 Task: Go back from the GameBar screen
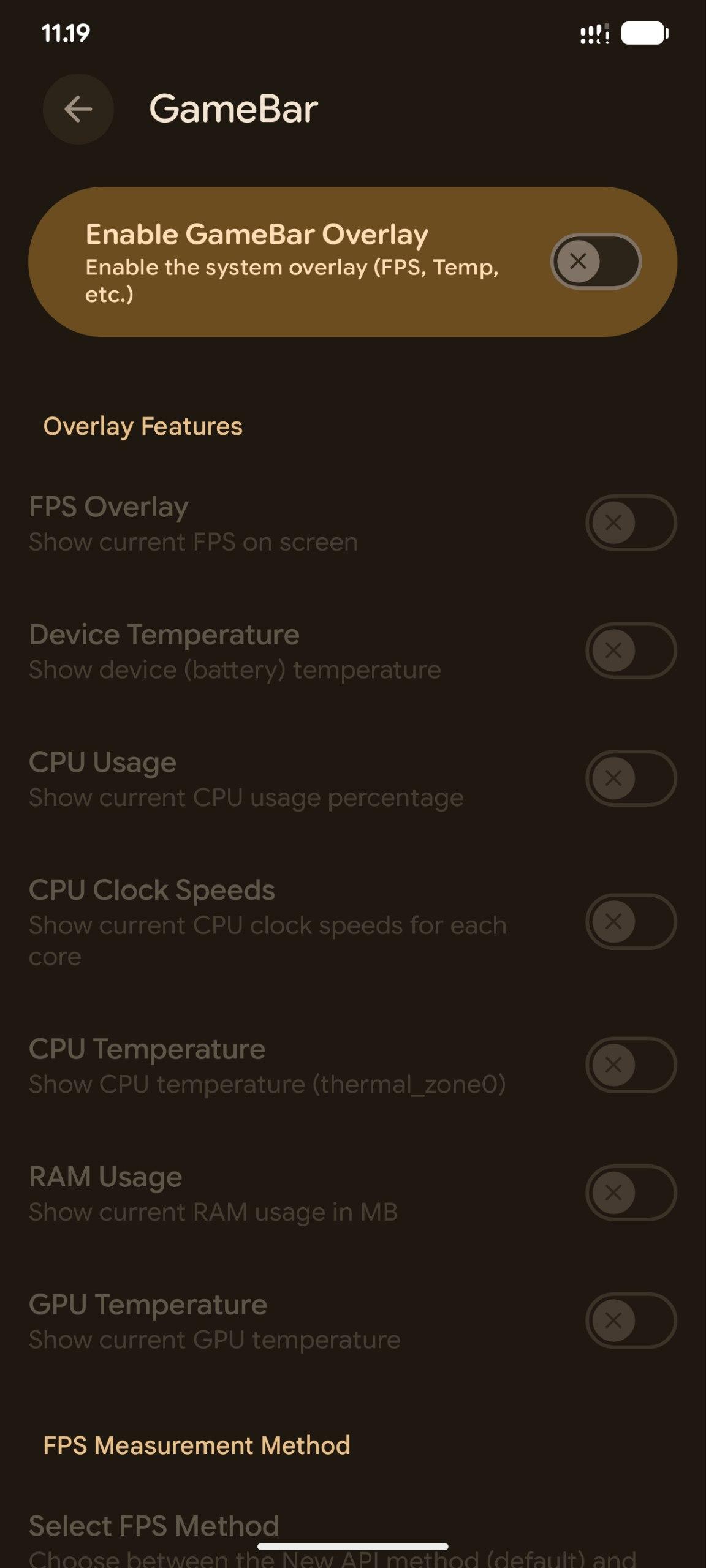click(78, 110)
